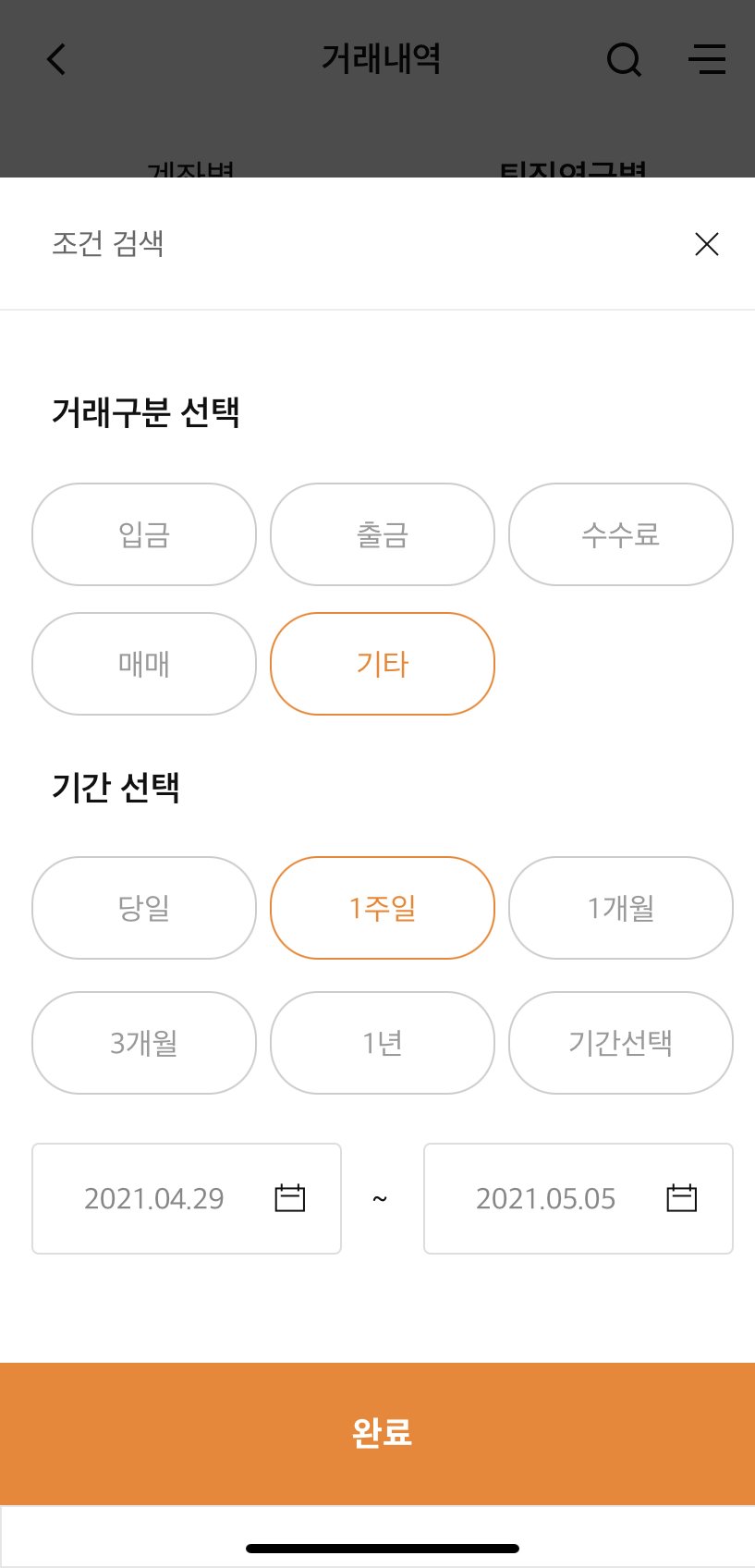Choose the 수수료 filter chip
Viewport: 755px width, 1568px height.
621,534
